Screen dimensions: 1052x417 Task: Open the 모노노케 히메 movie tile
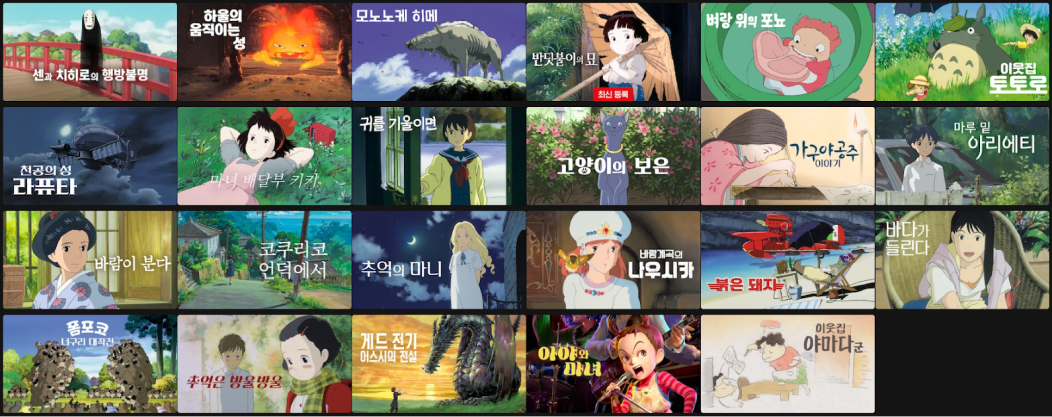439,52
